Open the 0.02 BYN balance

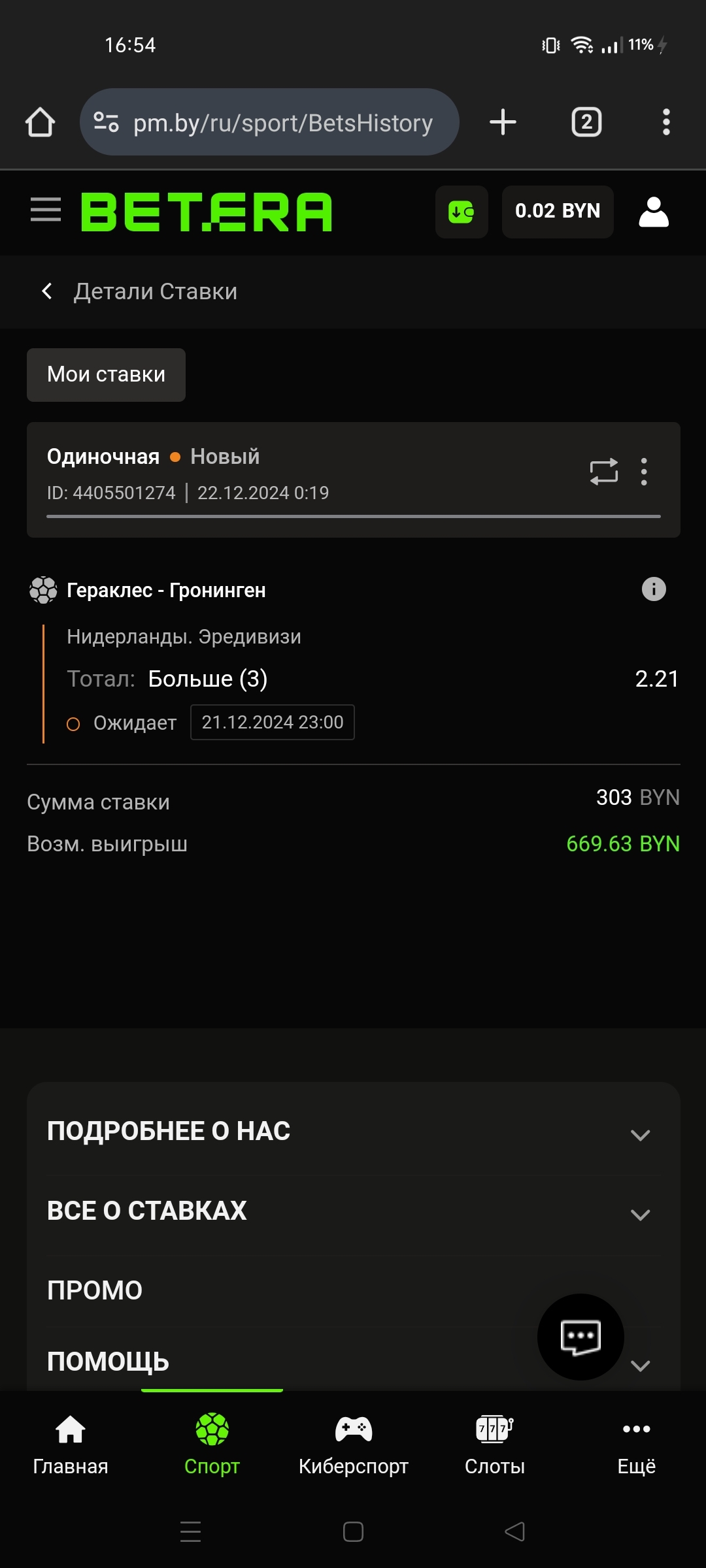[558, 212]
